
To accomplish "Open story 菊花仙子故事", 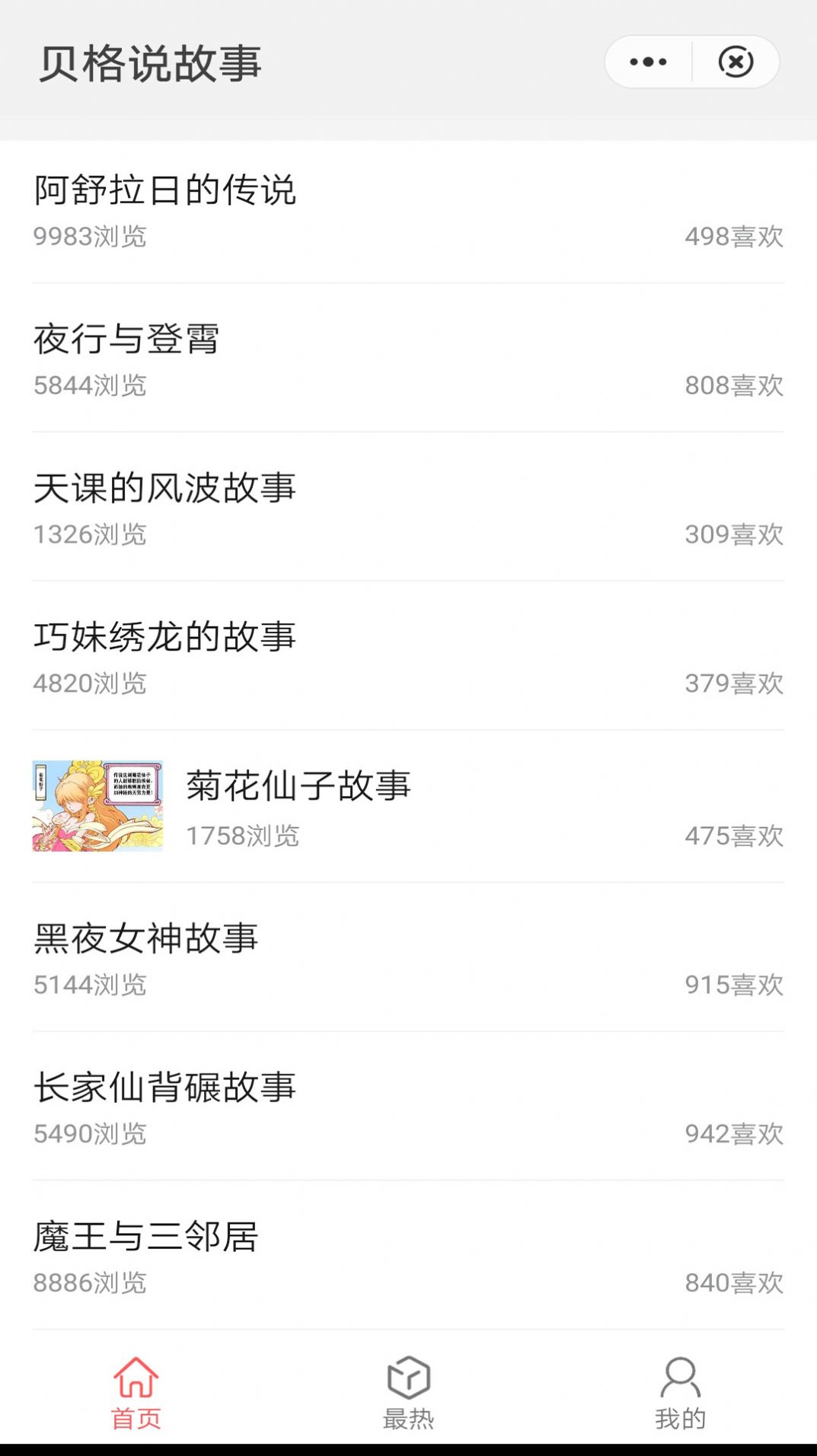I will 298,789.
